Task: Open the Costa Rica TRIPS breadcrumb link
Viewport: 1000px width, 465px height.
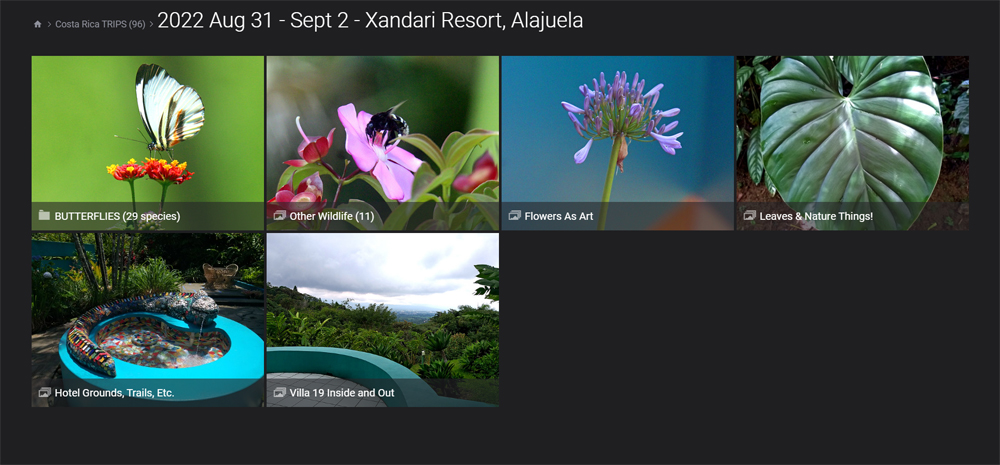Action: (100, 24)
